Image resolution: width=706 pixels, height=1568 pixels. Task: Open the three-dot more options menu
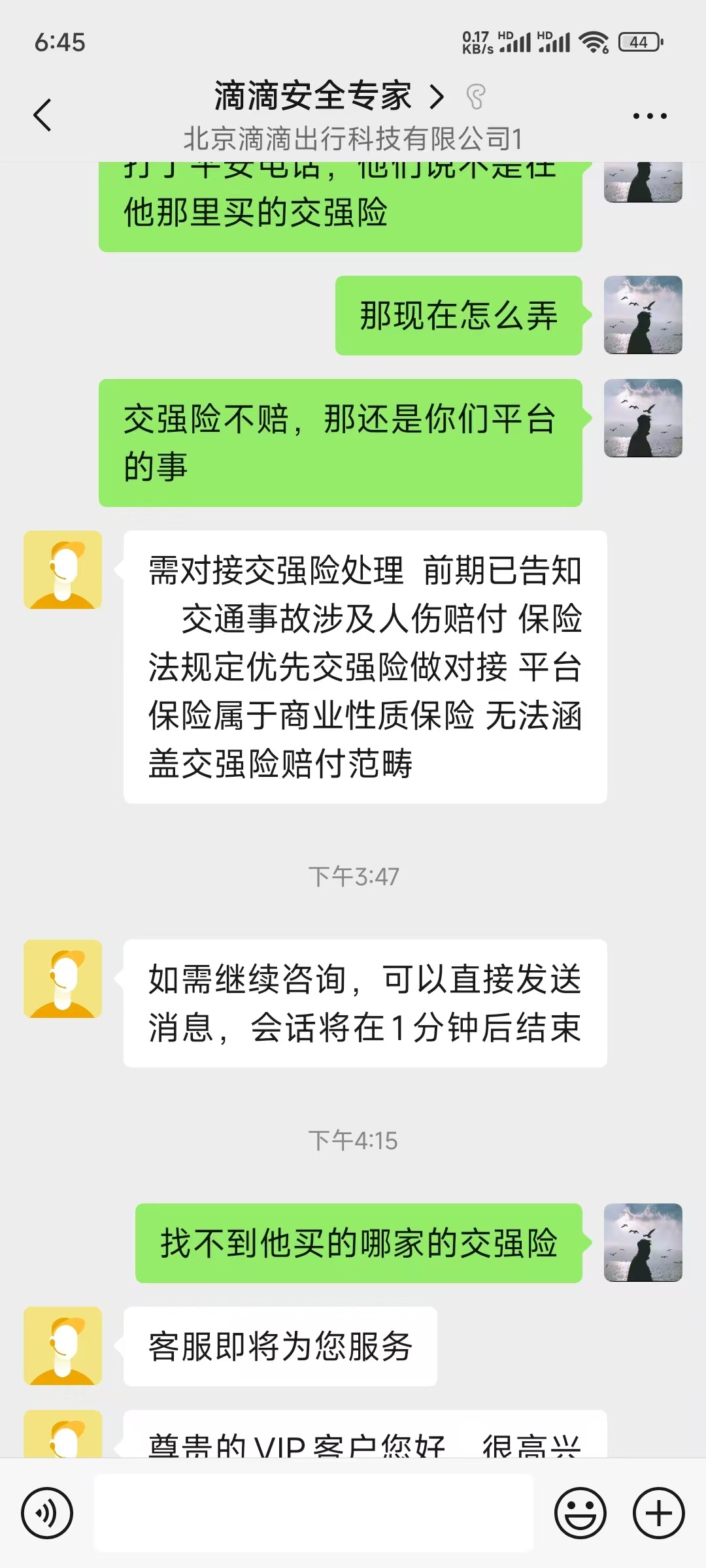(650, 116)
